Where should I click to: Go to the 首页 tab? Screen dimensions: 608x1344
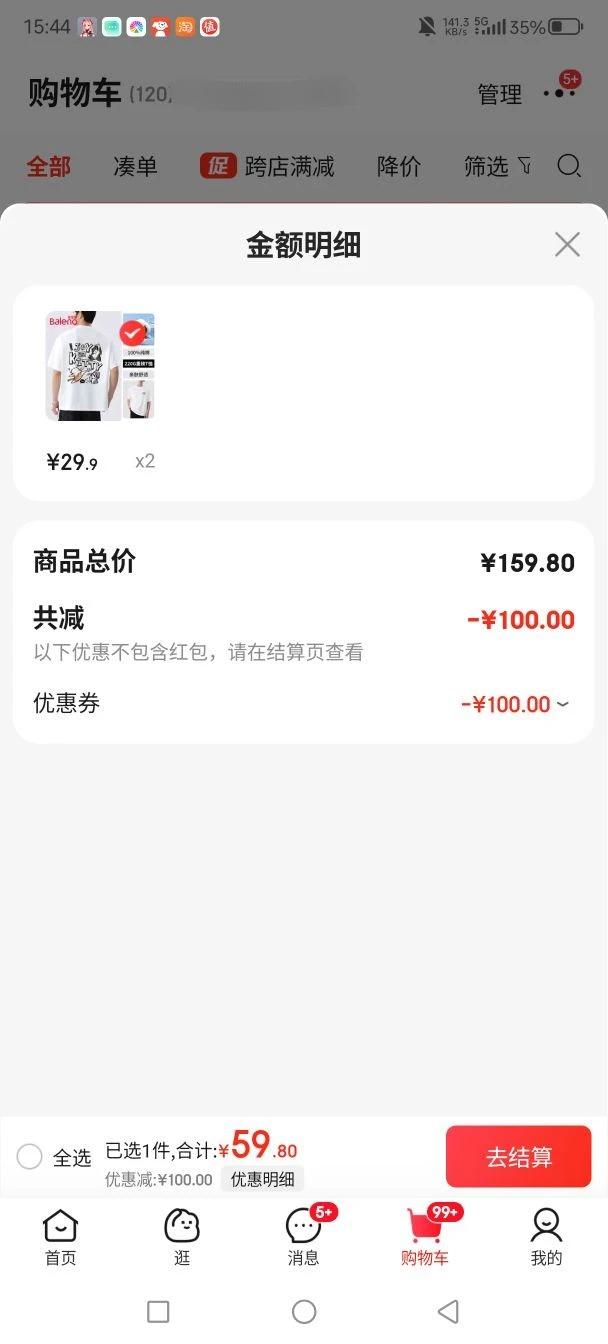(60, 1237)
